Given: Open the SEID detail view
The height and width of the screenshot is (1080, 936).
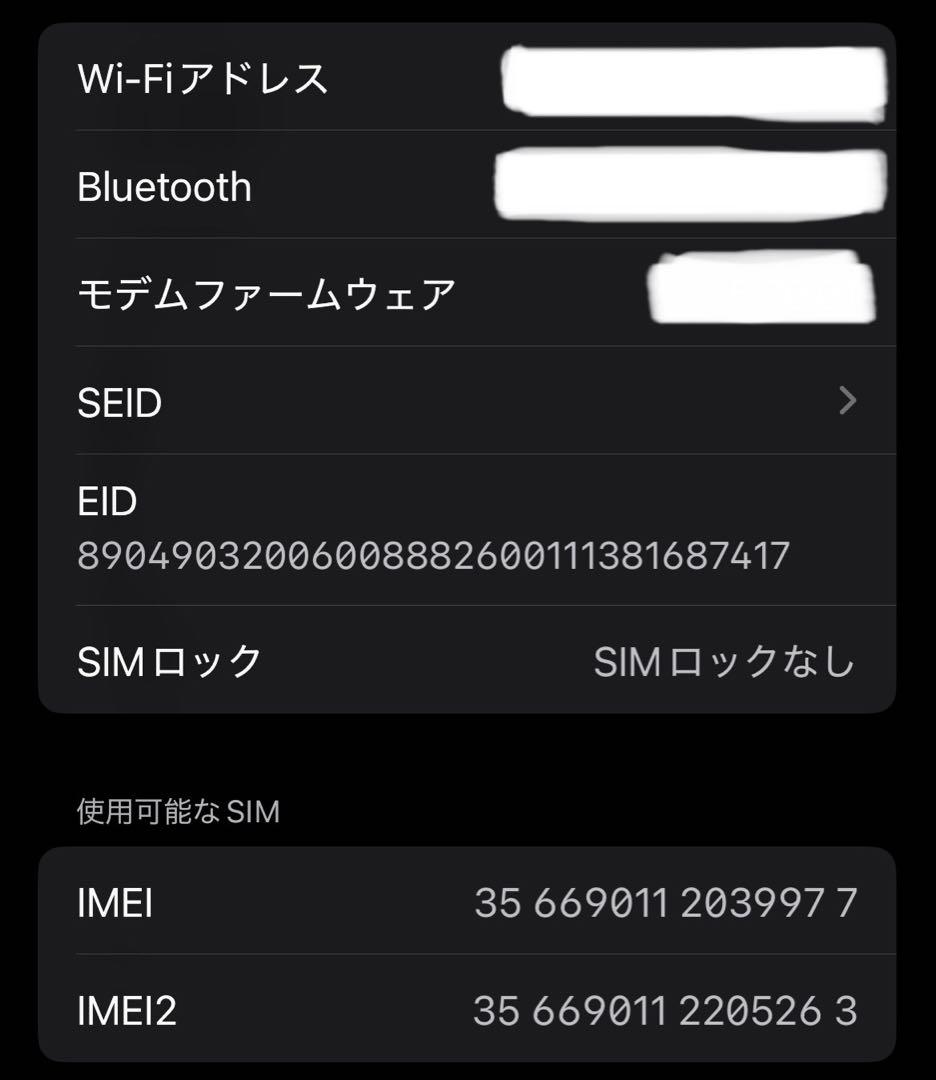Looking at the screenshot, I should point(468,401).
